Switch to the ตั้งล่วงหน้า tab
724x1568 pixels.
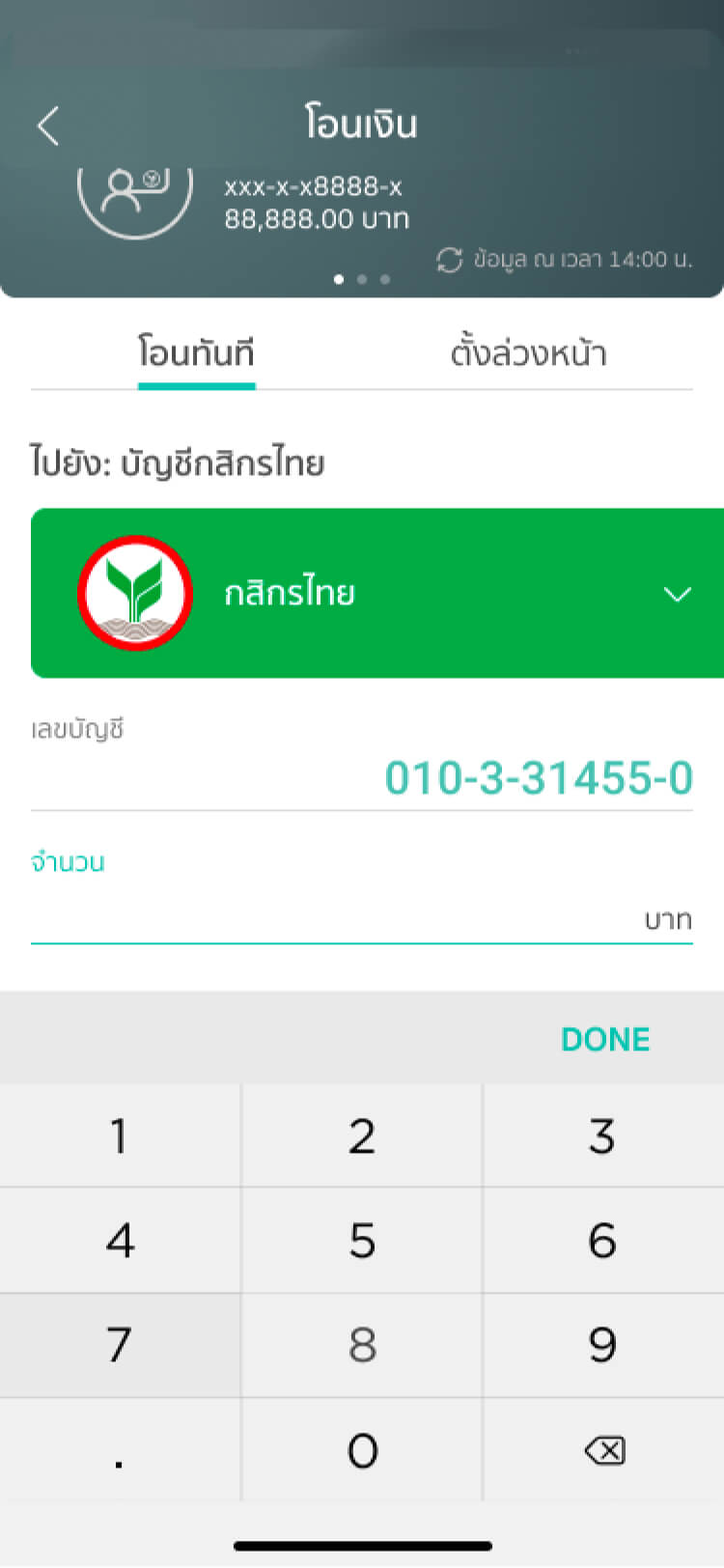coord(528,353)
